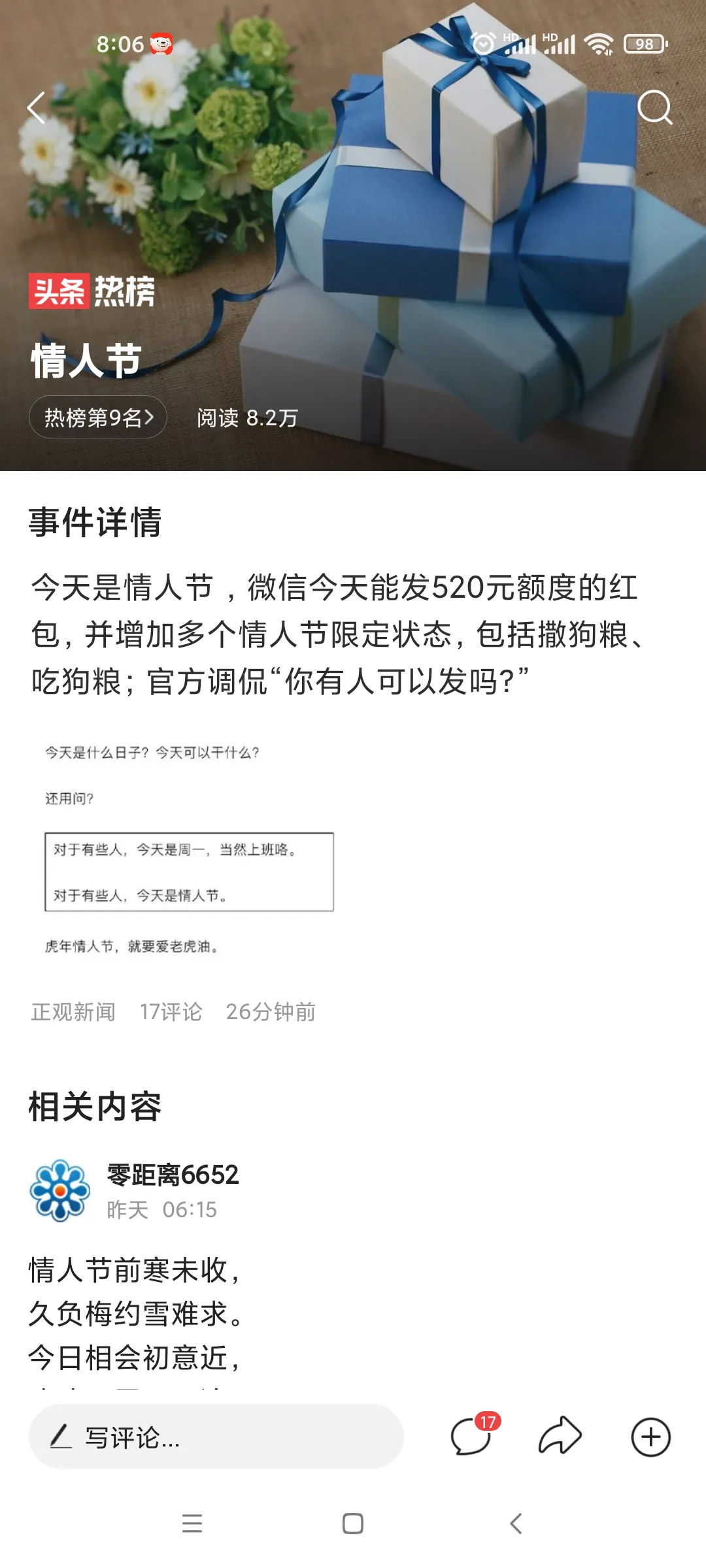Open search with the magnifier icon
Image resolution: width=706 pixels, height=1568 pixels.
pyautogui.click(x=654, y=107)
